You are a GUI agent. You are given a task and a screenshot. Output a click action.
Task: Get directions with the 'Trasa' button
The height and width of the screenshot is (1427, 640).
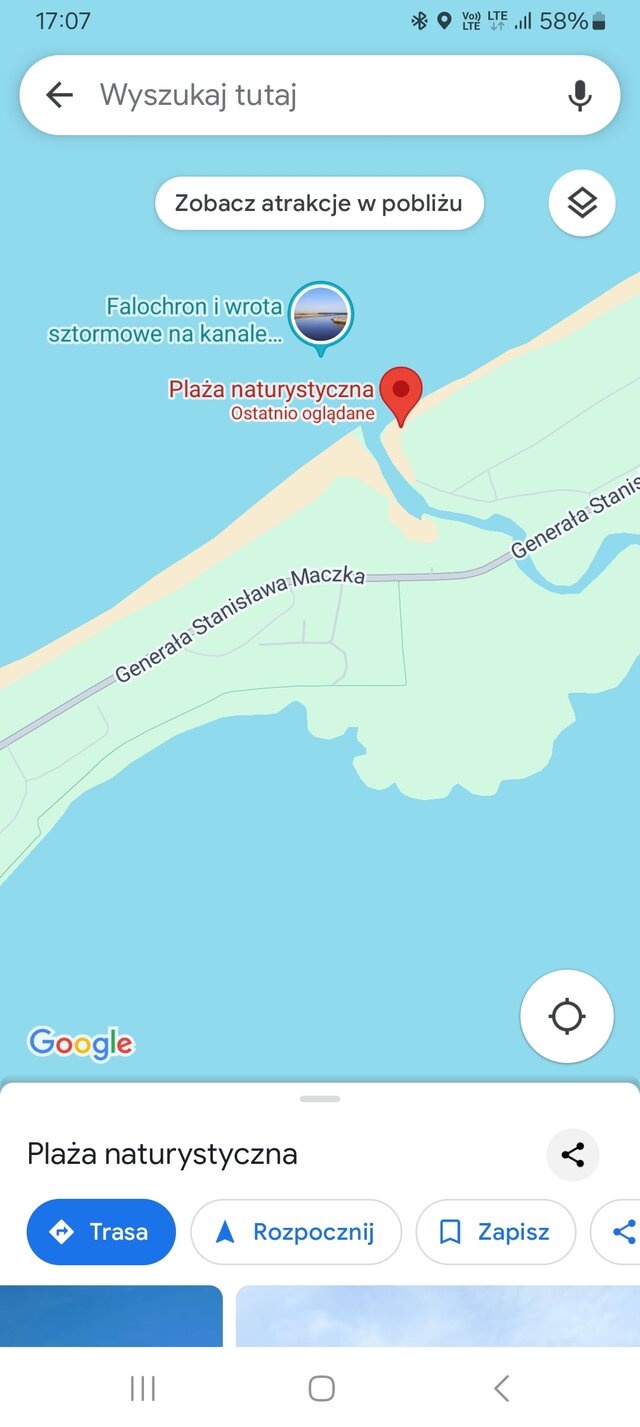(x=101, y=1232)
